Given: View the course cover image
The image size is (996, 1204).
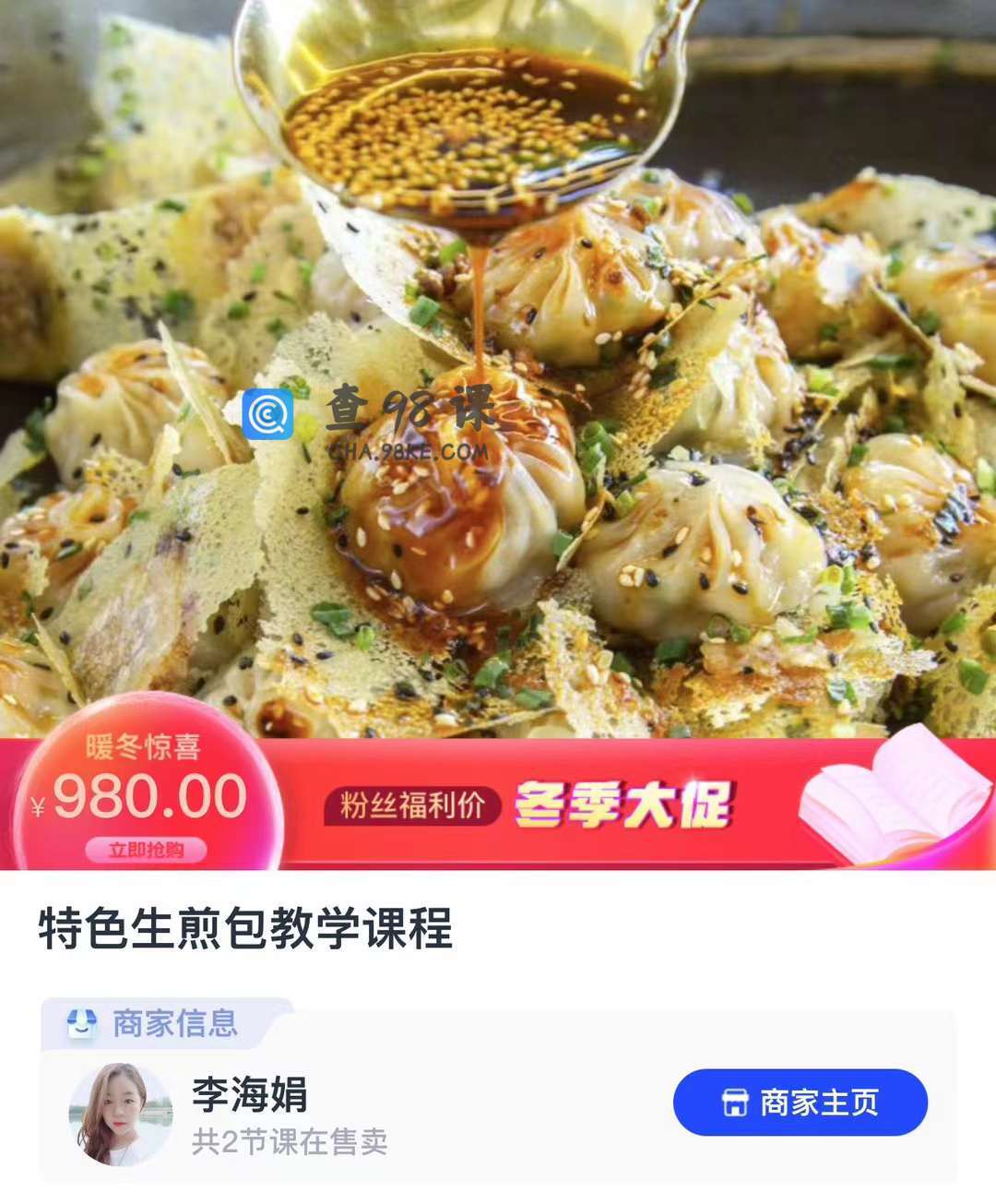Looking at the screenshot, I should point(498,369).
